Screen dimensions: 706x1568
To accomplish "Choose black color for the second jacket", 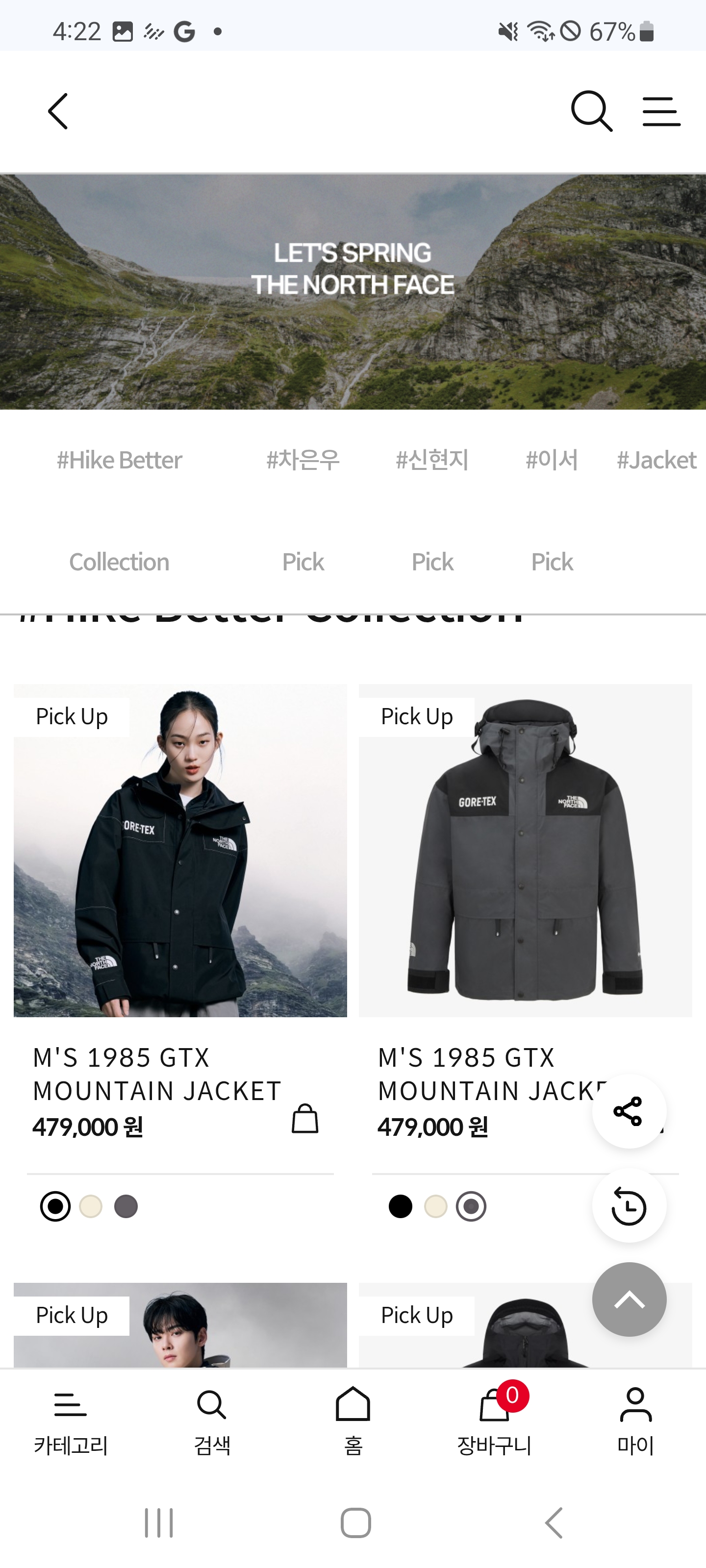I will click(x=400, y=1206).
